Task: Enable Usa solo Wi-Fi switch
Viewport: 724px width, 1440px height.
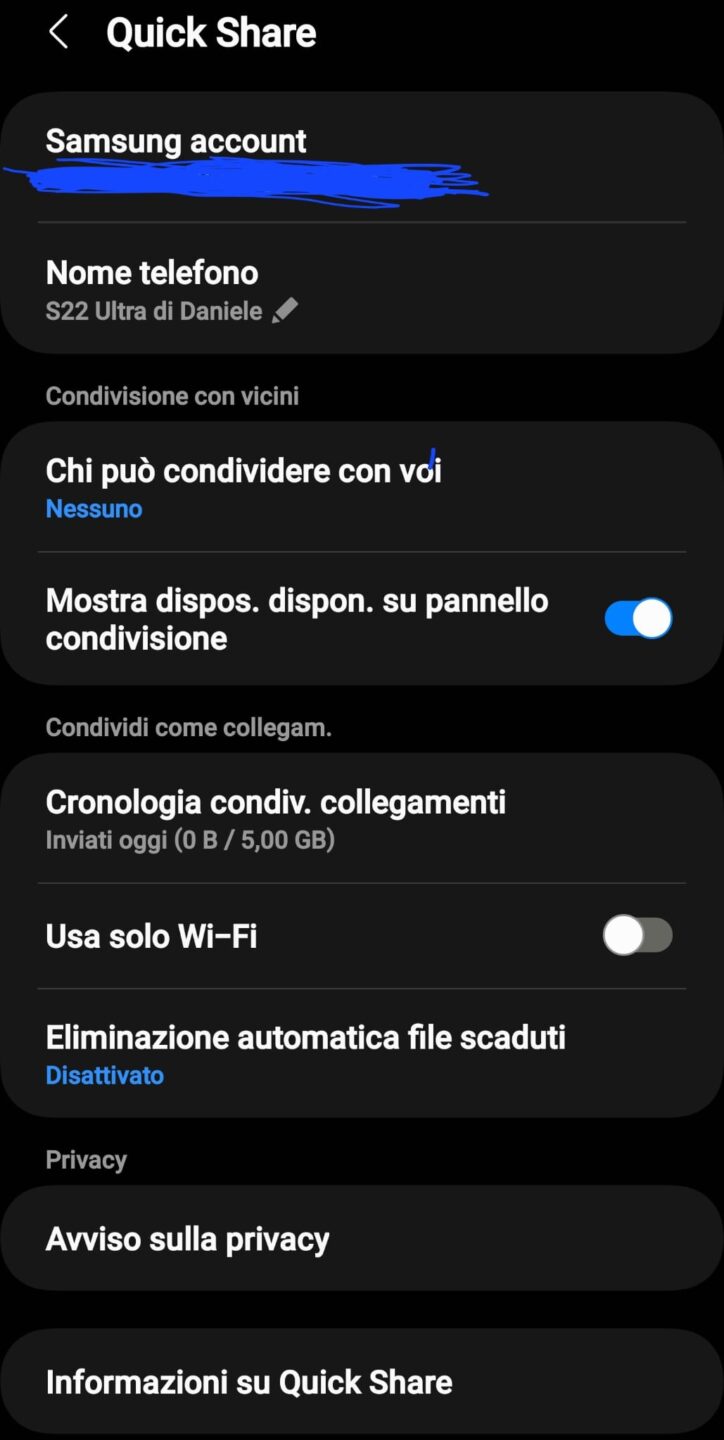Action: click(x=638, y=936)
